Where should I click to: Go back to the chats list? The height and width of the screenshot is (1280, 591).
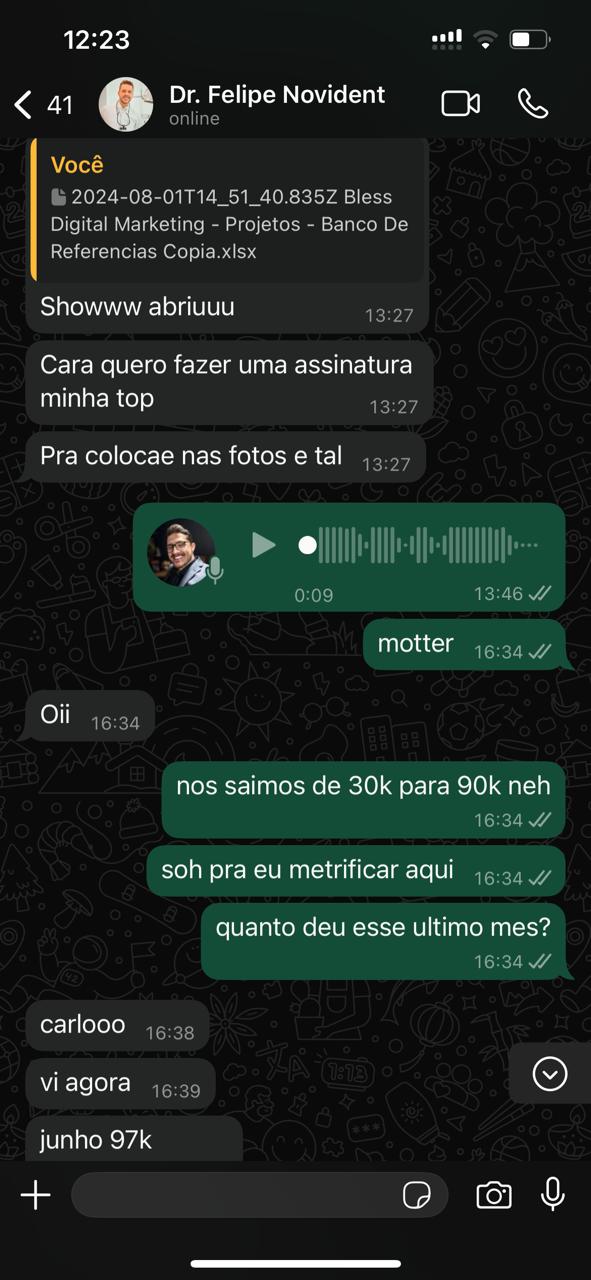[44, 104]
